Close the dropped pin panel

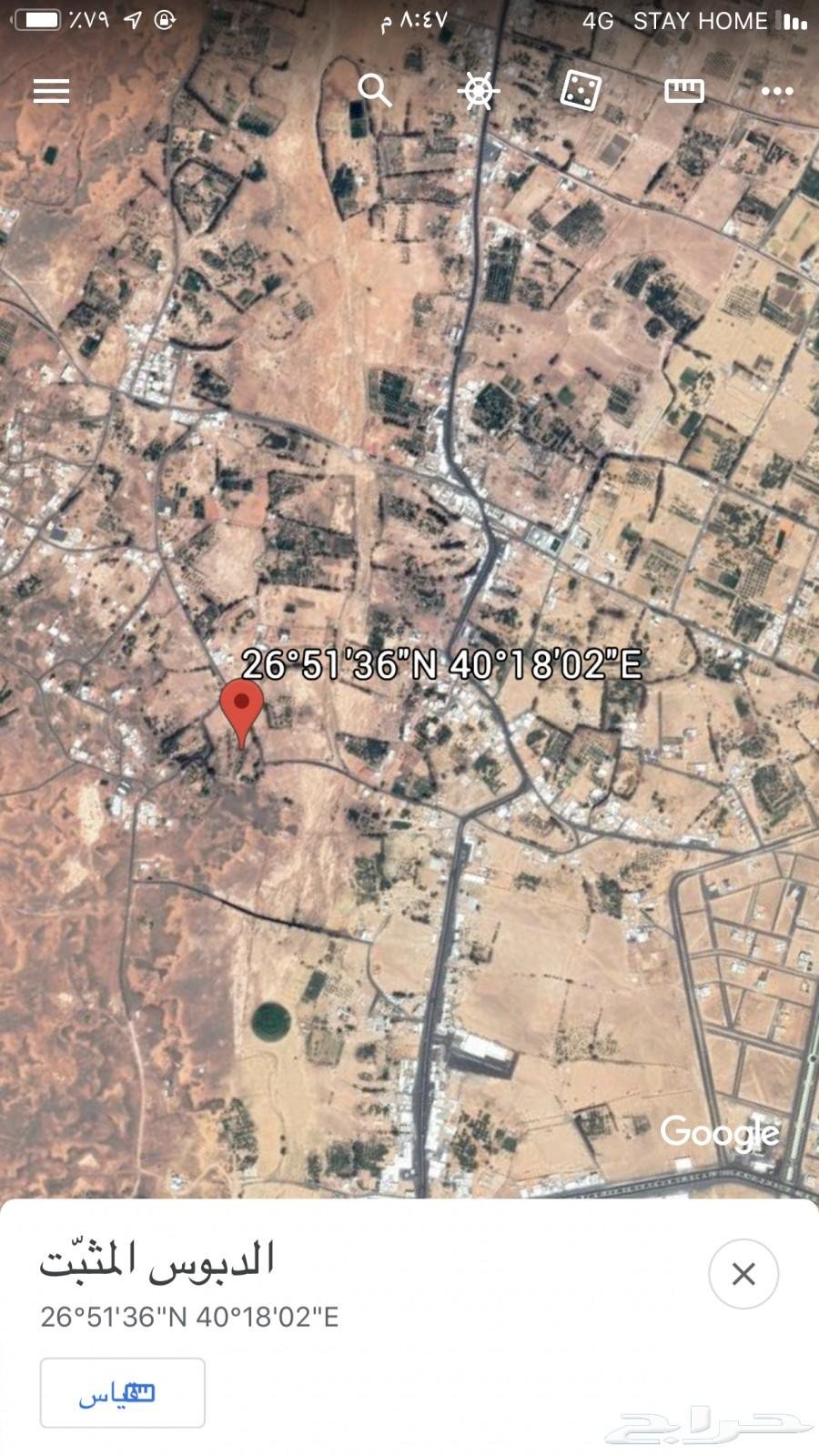[743, 1274]
